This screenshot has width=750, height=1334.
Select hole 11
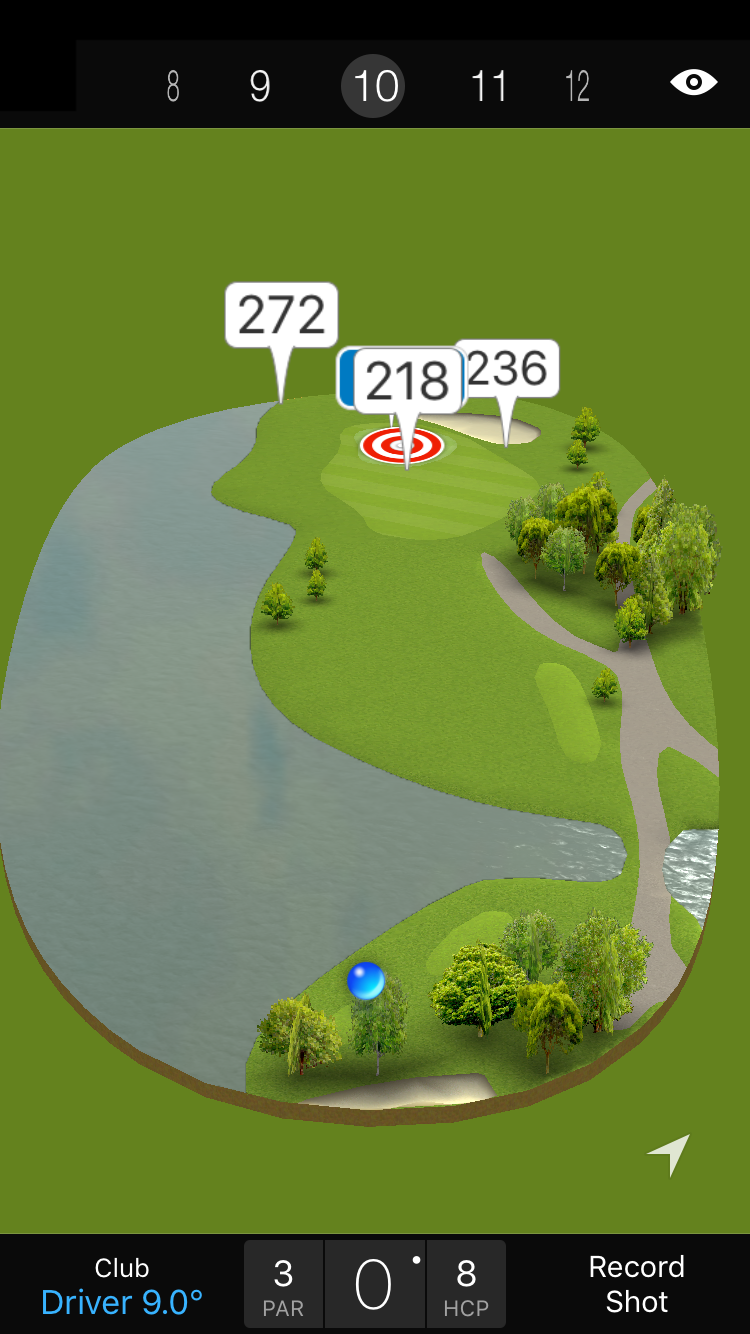pyautogui.click(x=489, y=87)
